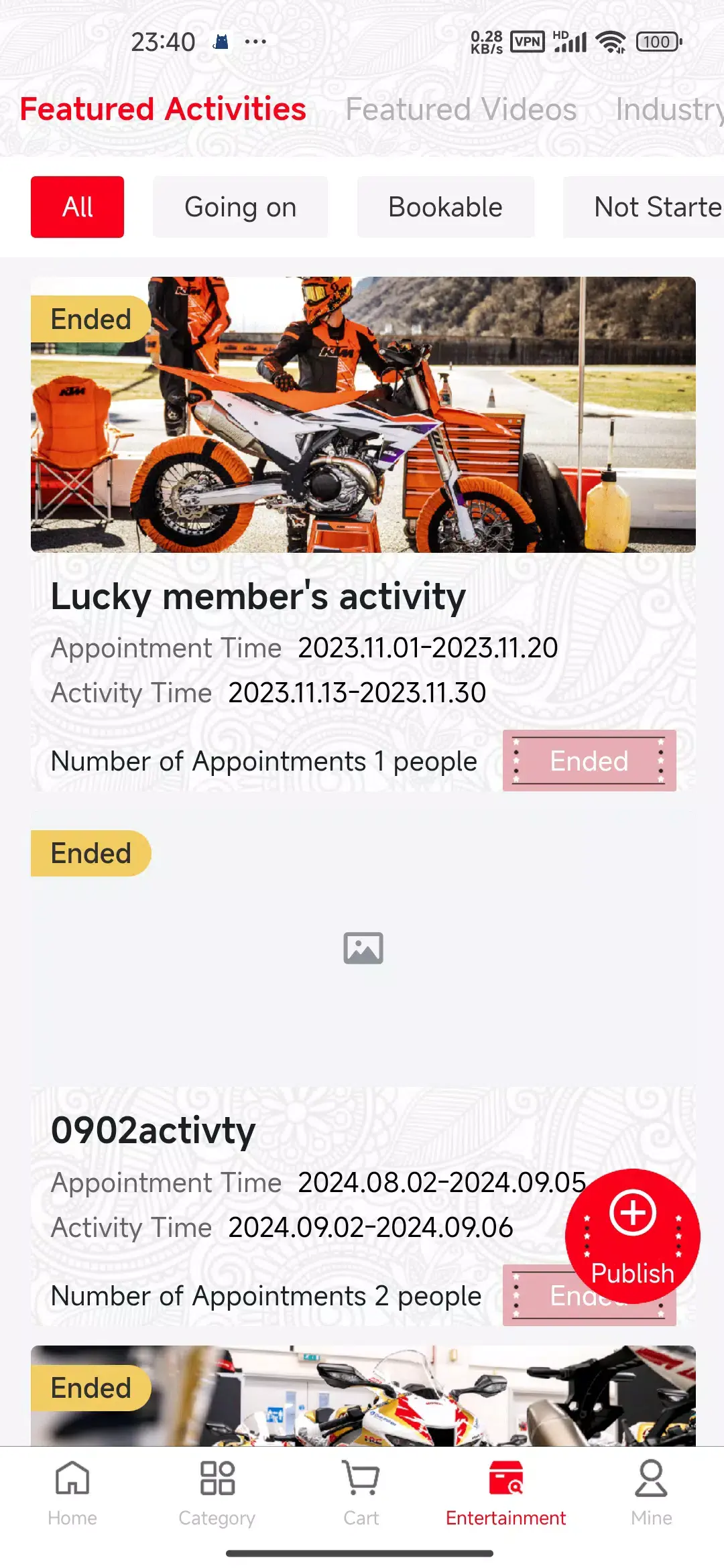Enable the Going on filter

click(240, 206)
